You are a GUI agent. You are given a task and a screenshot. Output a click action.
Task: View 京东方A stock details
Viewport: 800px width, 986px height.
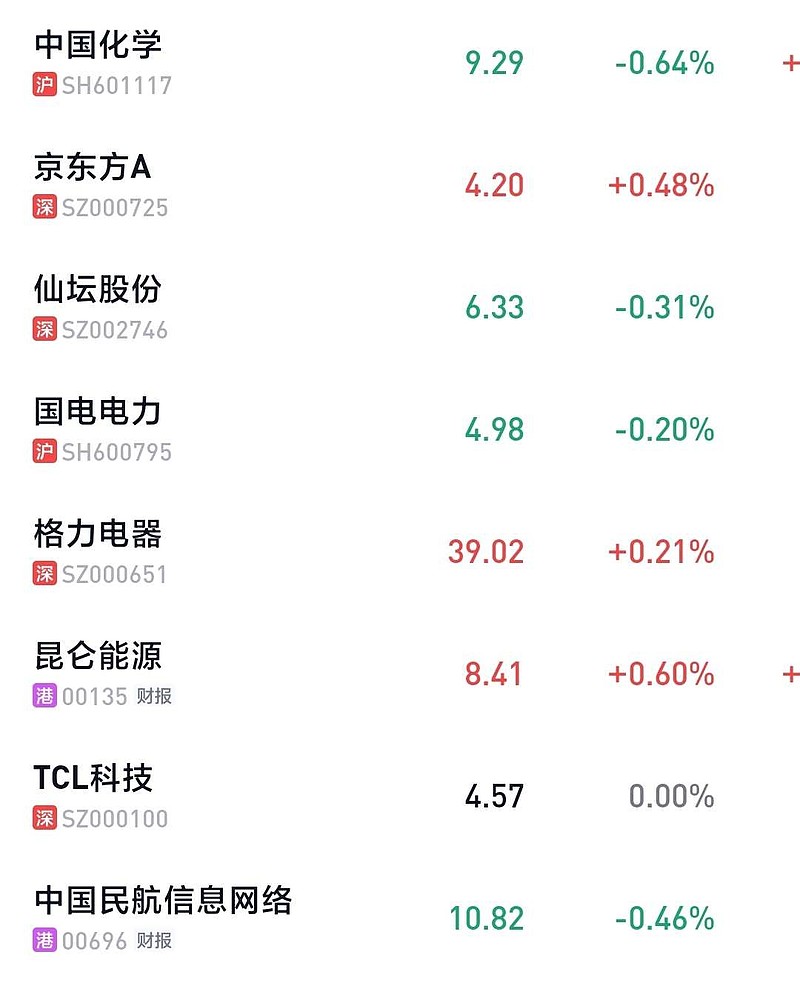click(92, 167)
